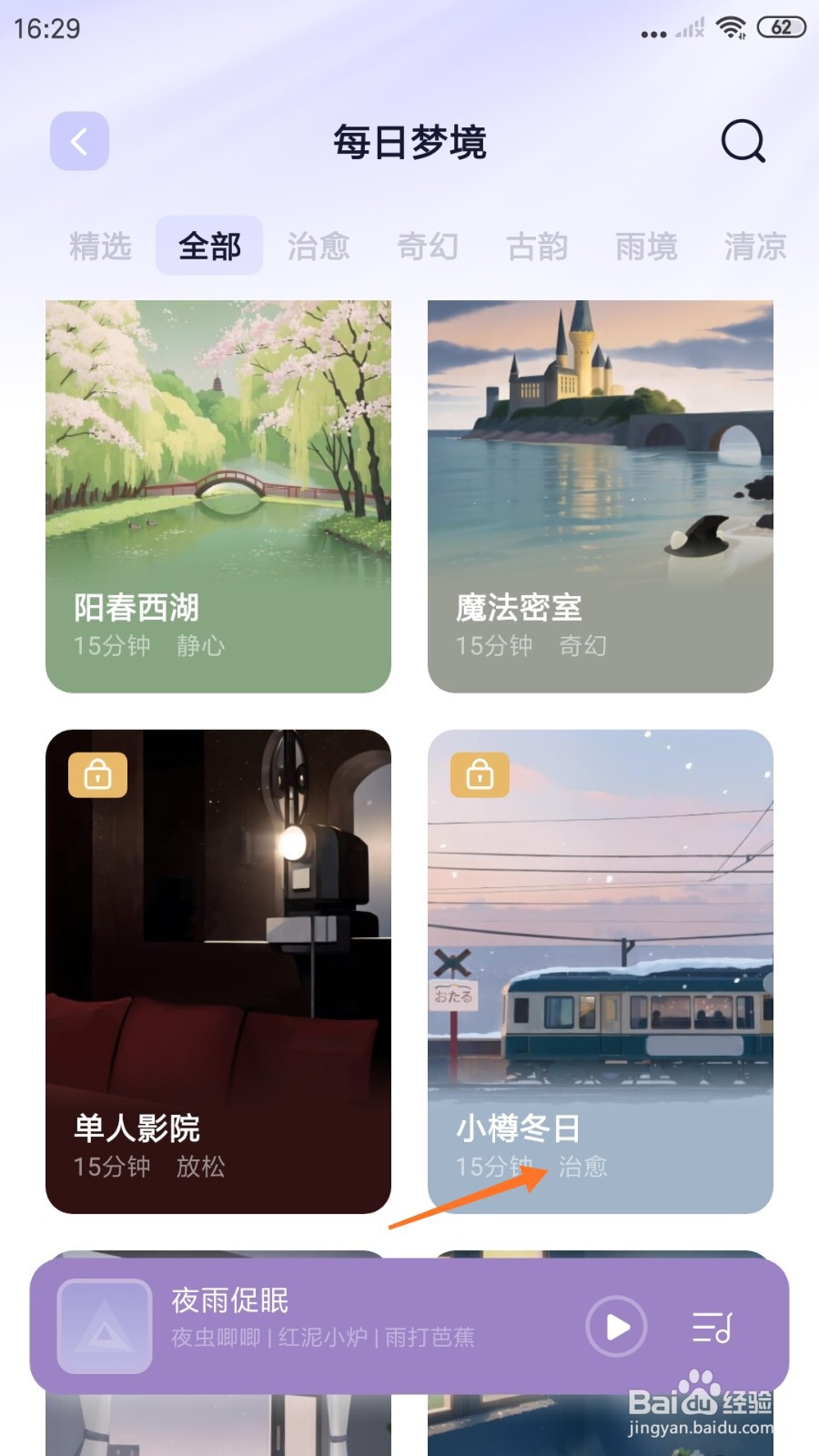Select the 全部 tab
819x1456 pixels.
point(209,246)
